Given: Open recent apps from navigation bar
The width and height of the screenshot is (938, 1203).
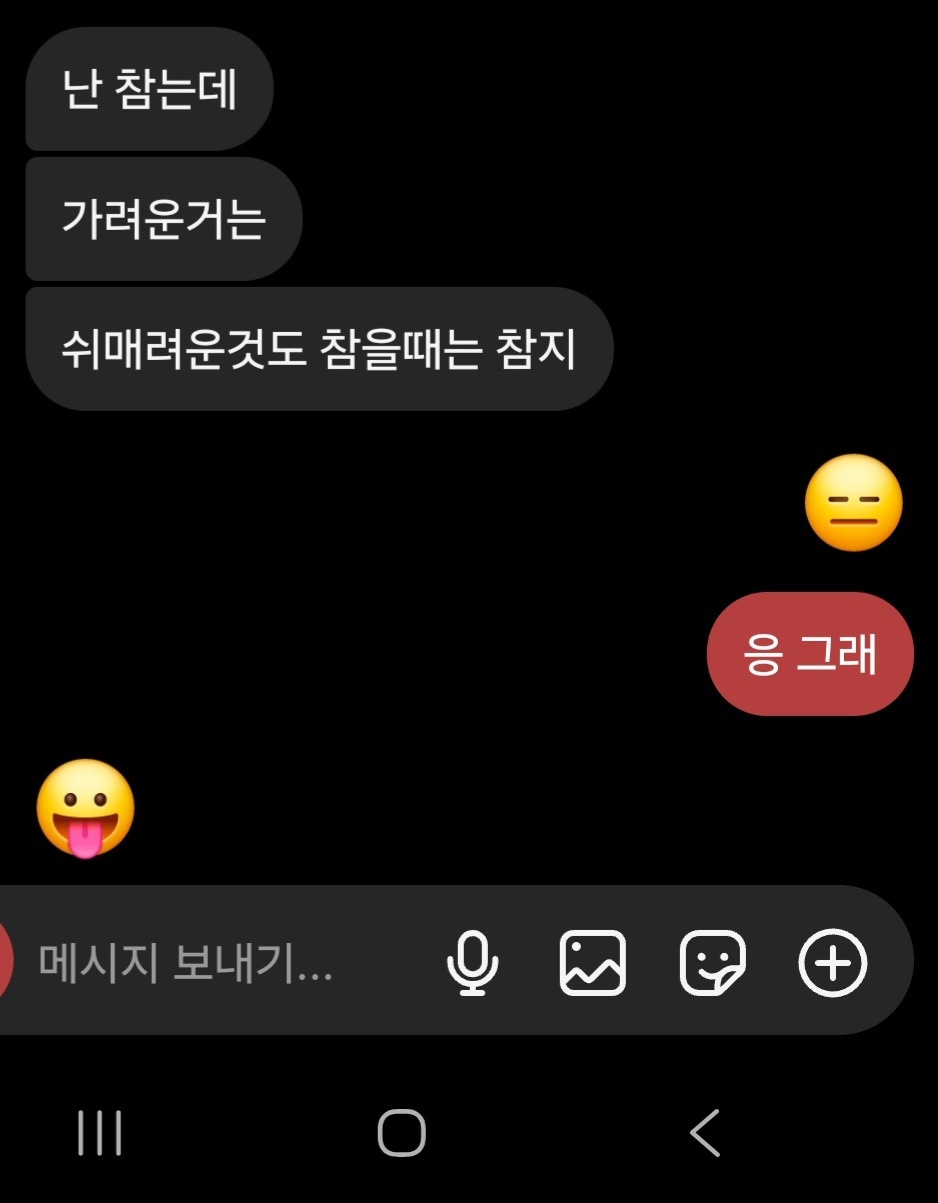Looking at the screenshot, I should tap(100, 1133).
